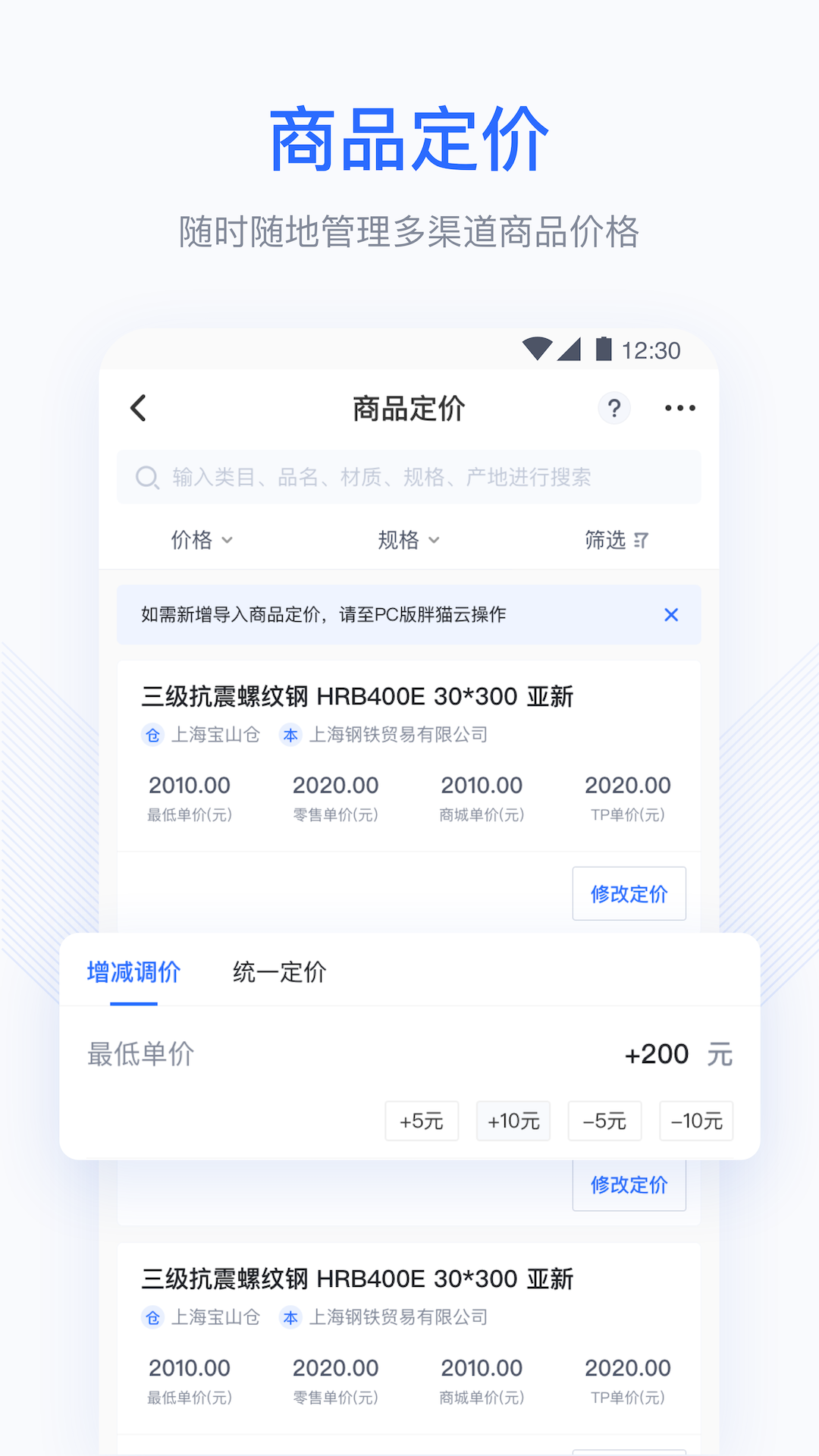819x1456 pixels.
Task: Select the -5元 quick adjustment option
Action: 604,1121
